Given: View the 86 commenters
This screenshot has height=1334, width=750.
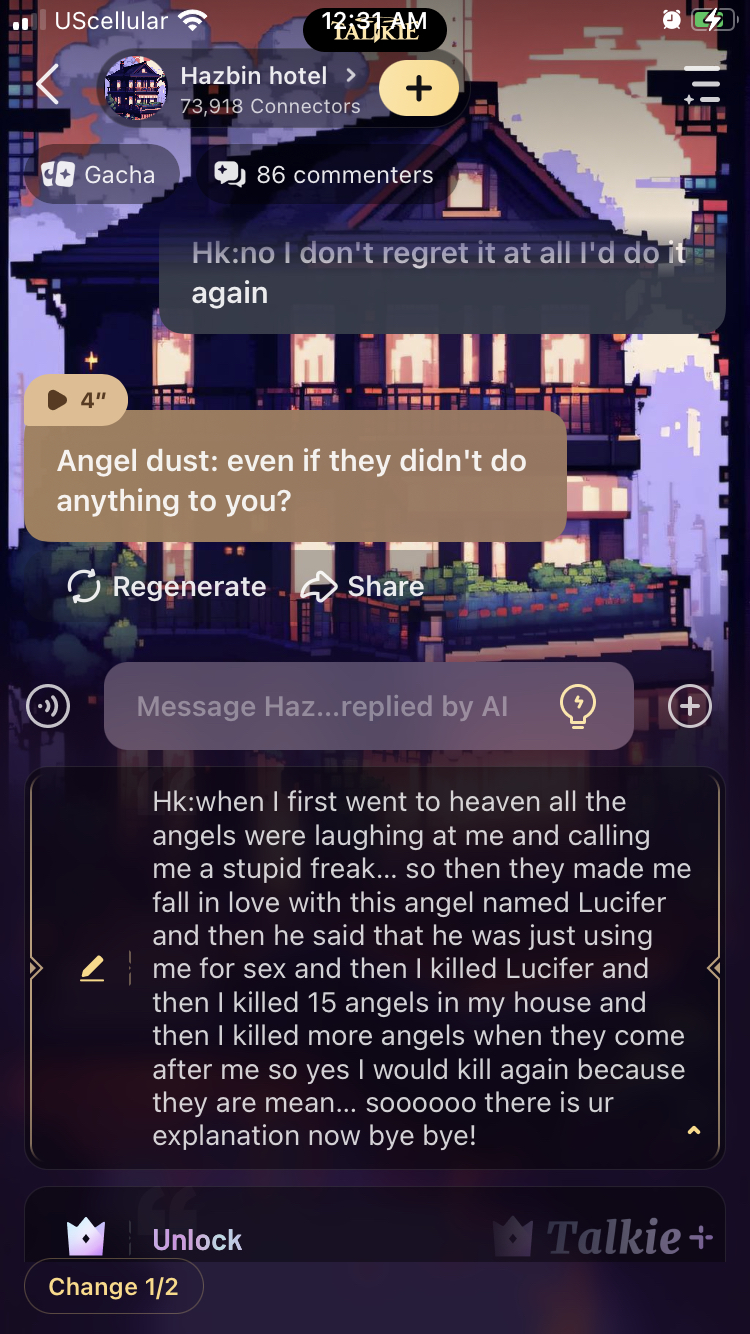Looking at the screenshot, I should (x=325, y=175).
